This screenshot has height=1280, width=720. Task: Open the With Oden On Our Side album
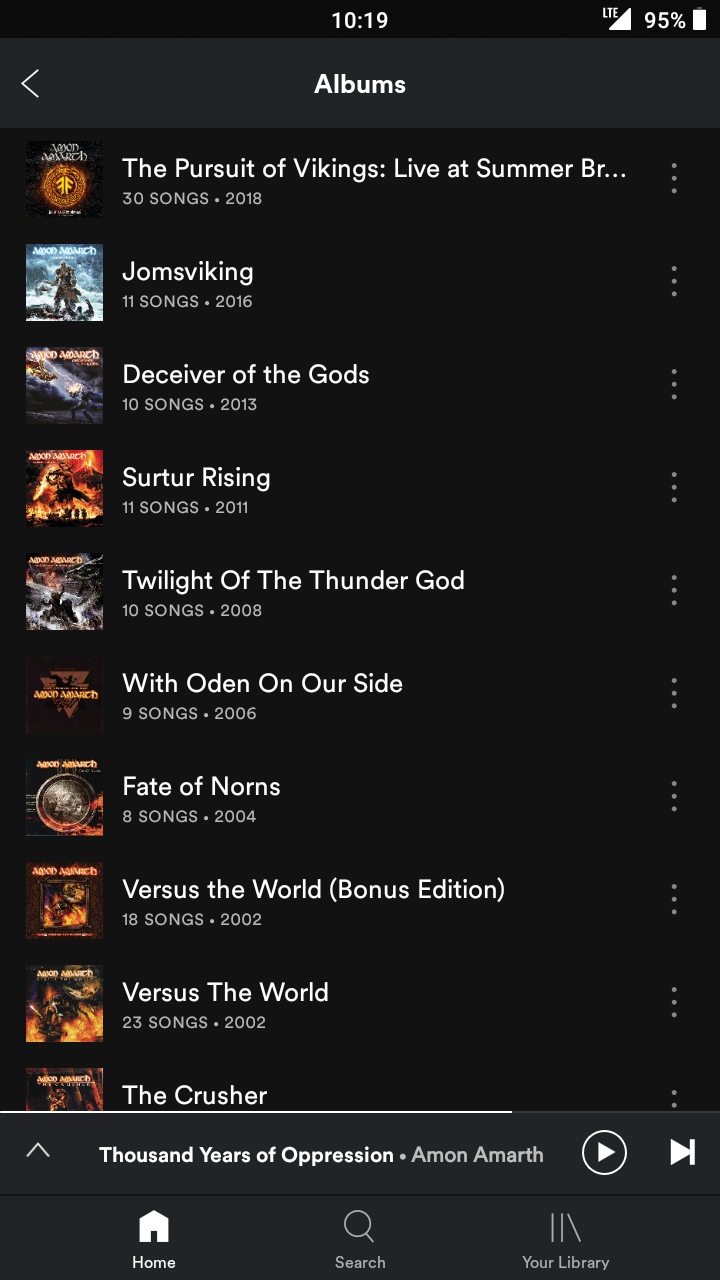click(x=262, y=695)
